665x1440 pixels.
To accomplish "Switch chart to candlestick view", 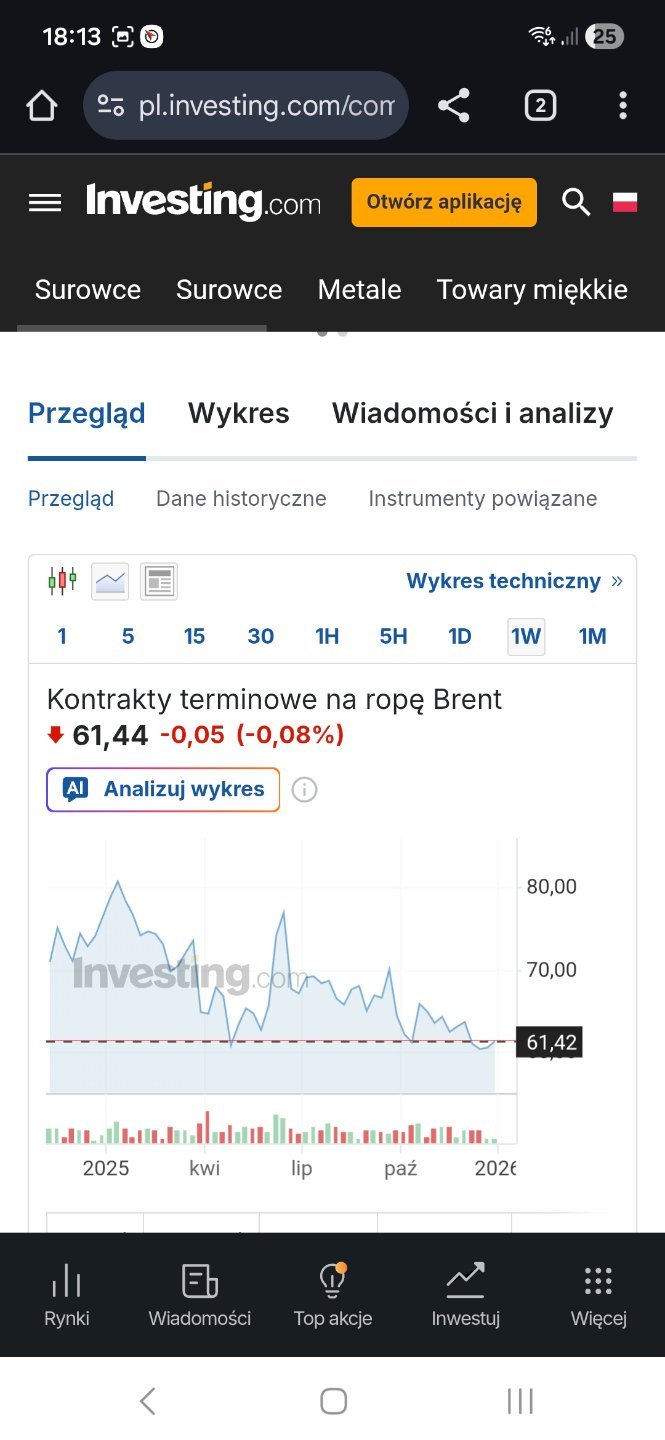I will [62, 580].
